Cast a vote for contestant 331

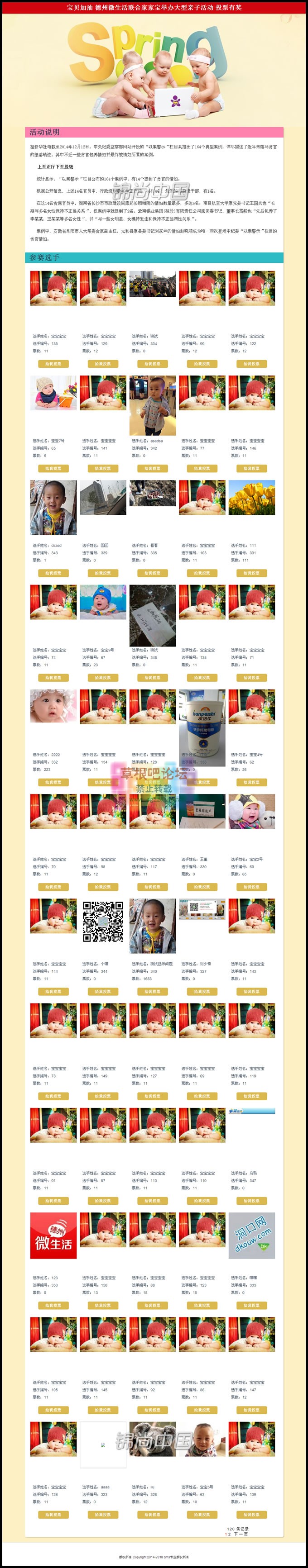(251, 573)
